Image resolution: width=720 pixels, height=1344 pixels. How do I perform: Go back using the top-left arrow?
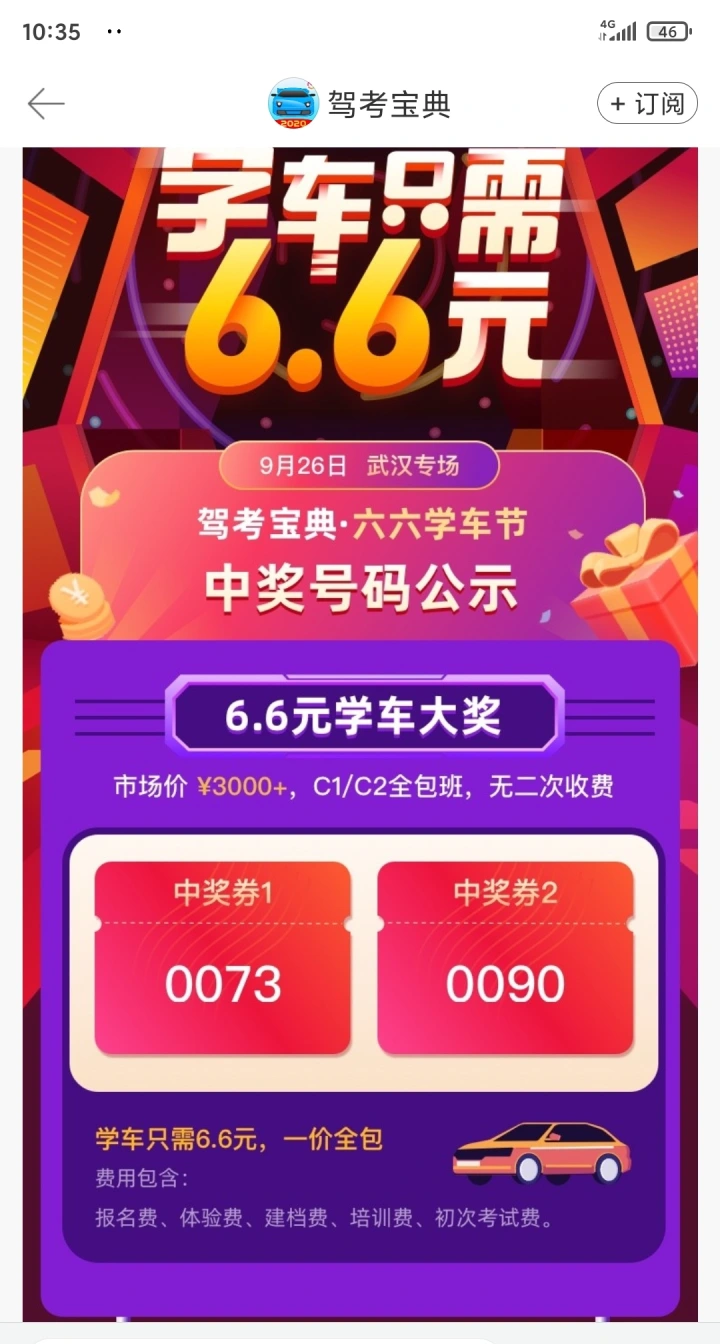[x=46, y=104]
